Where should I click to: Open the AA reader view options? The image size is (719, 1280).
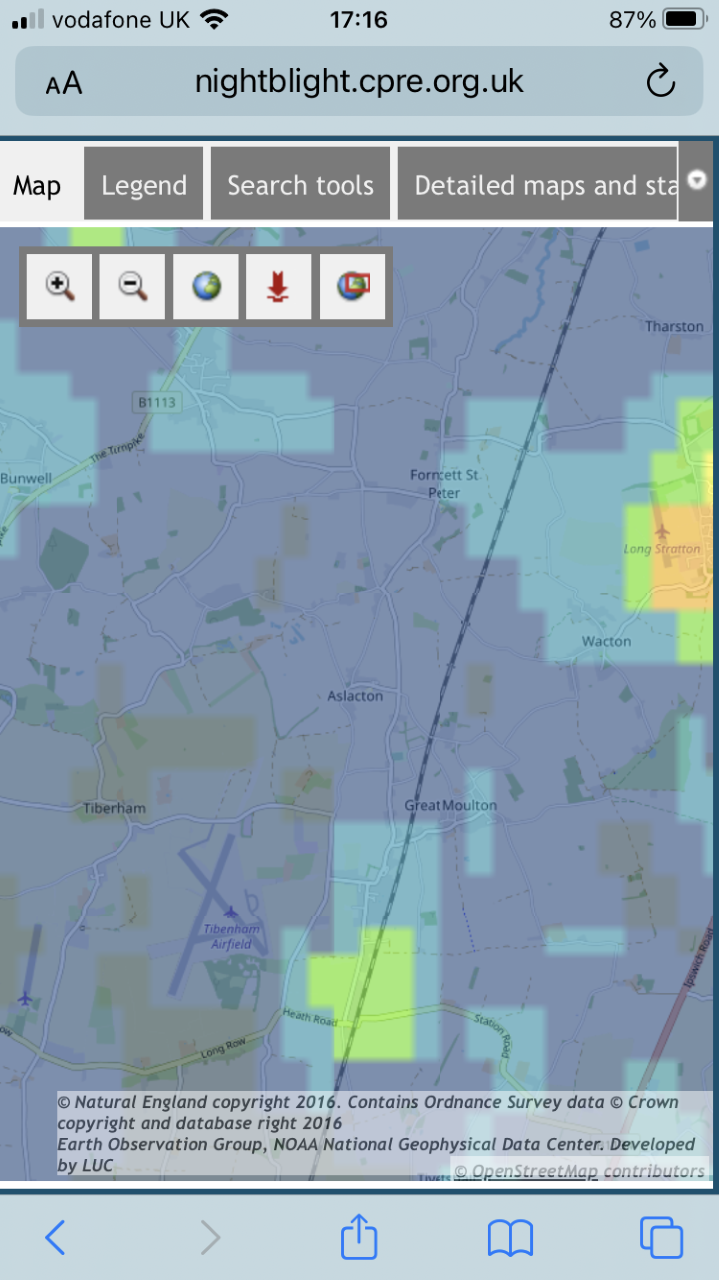point(64,84)
